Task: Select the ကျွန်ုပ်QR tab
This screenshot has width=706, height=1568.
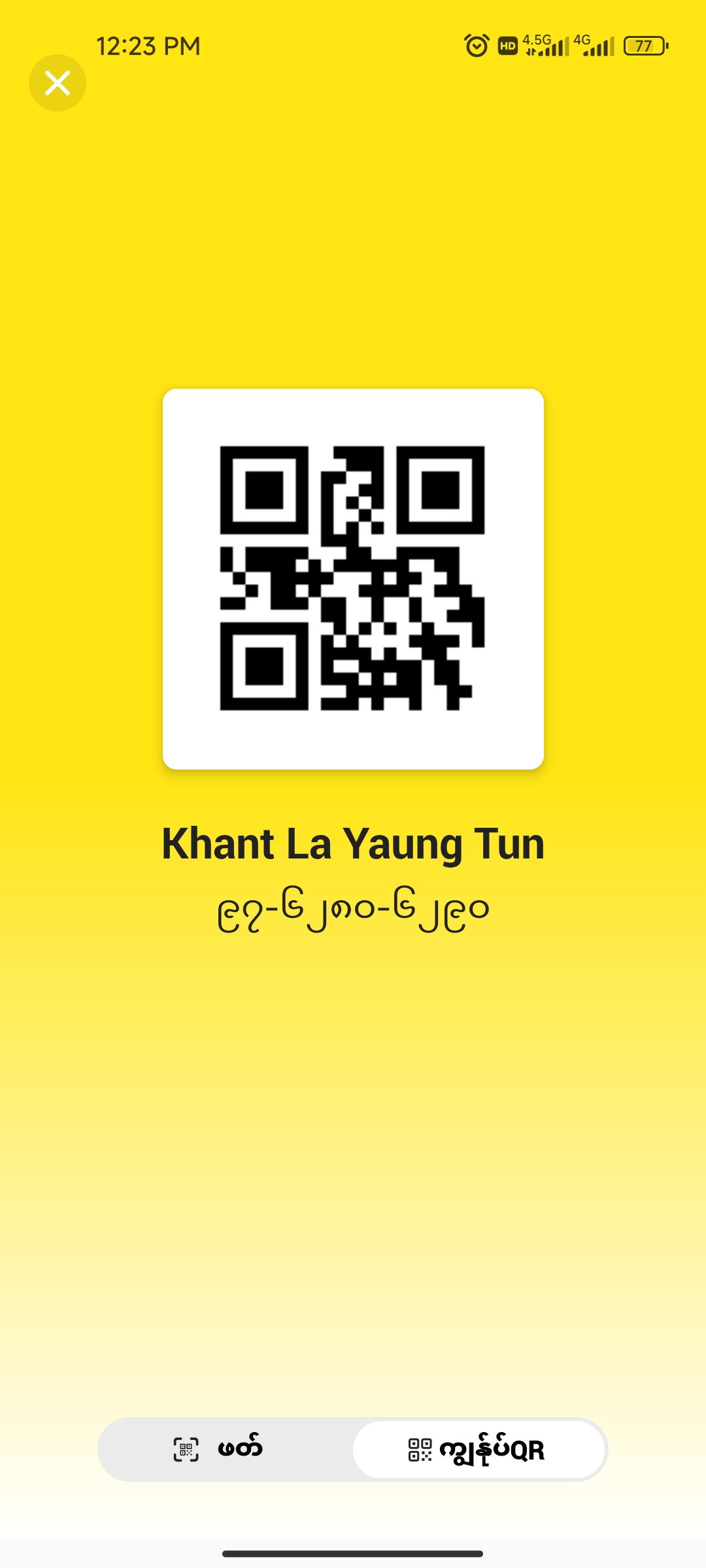Action: click(479, 1449)
